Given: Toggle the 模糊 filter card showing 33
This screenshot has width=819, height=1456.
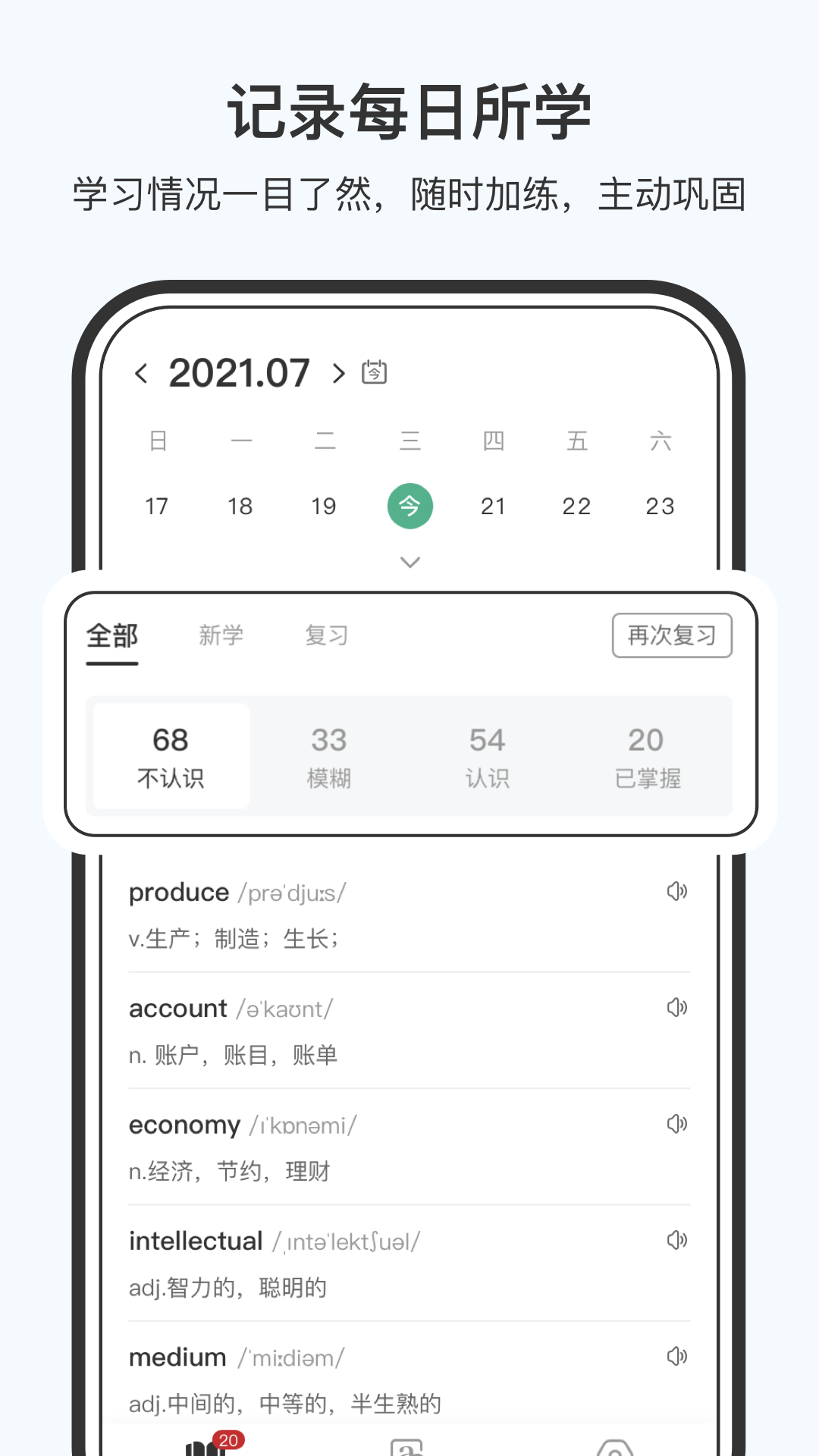Looking at the screenshot, I should point(329,755).
